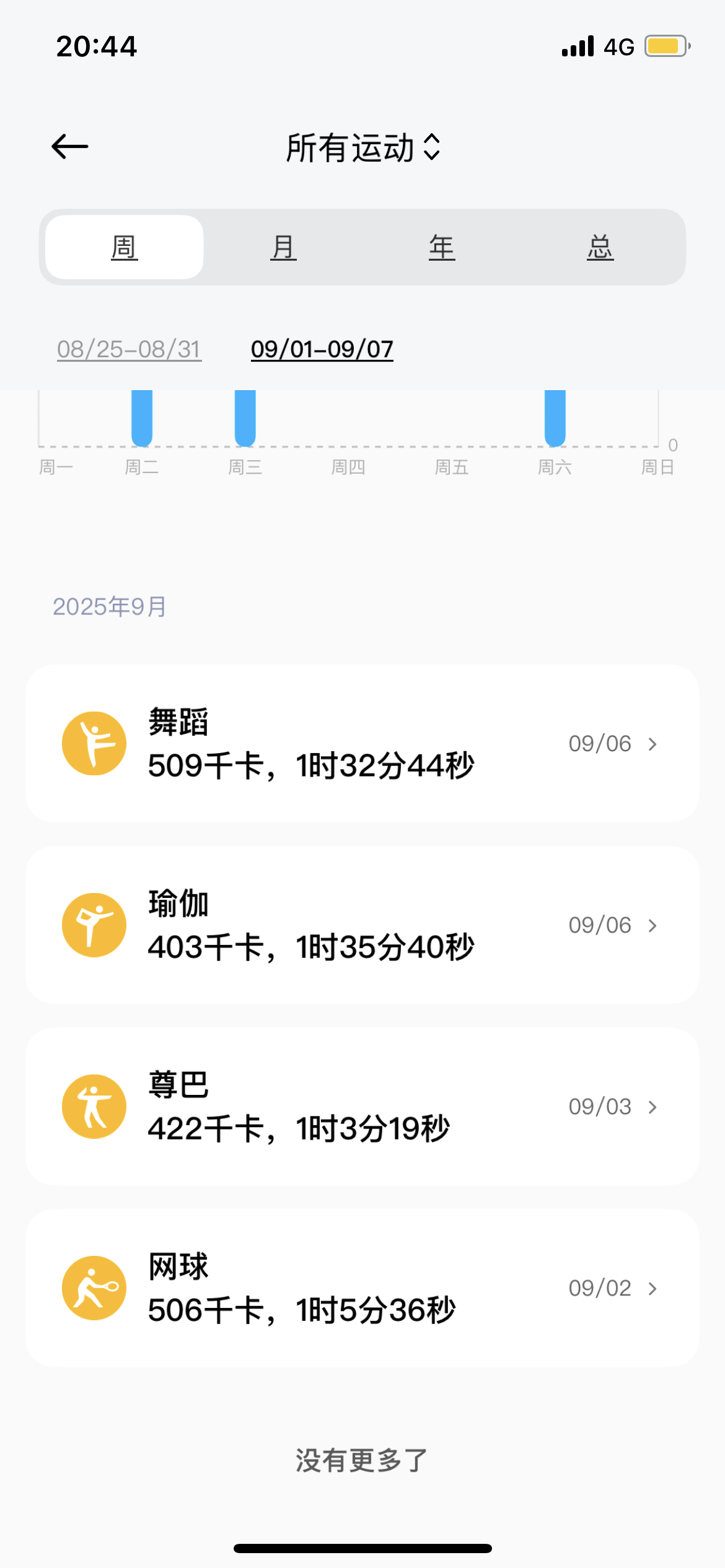The width and height of the screenshot is (725, 1568).
Task: Open the 舞蹈 workout from 09/06
Action: pos(362,744)
